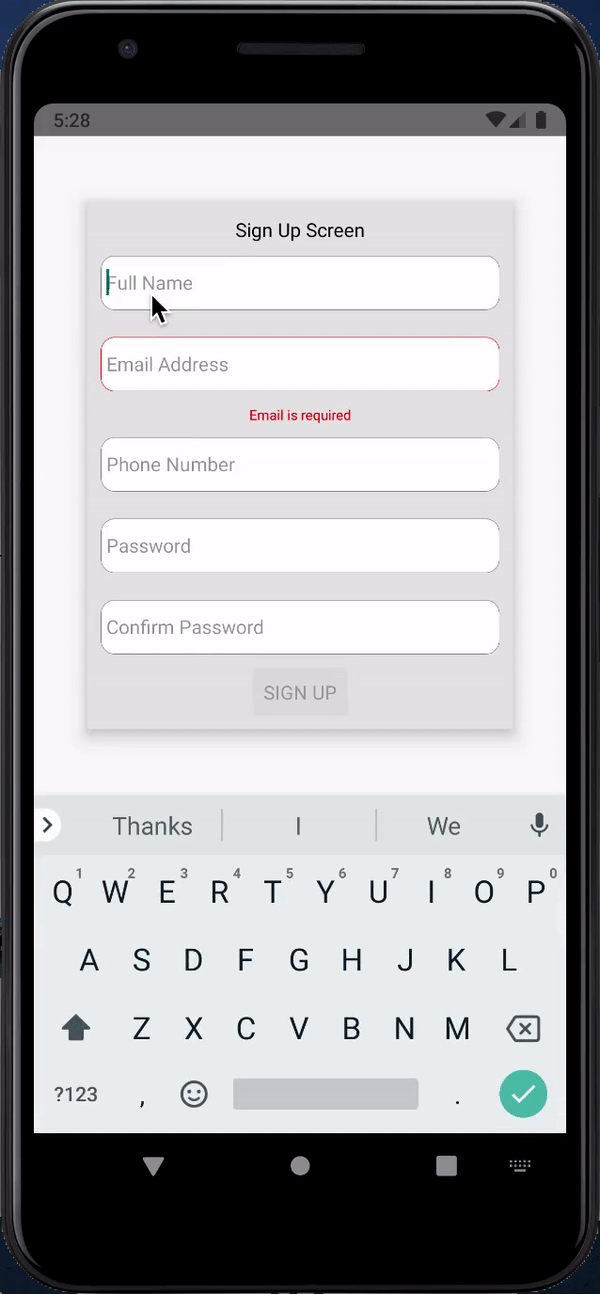The image size is (600, 1294).
Task: Tap the Password input field
Action: click(300, 546)
